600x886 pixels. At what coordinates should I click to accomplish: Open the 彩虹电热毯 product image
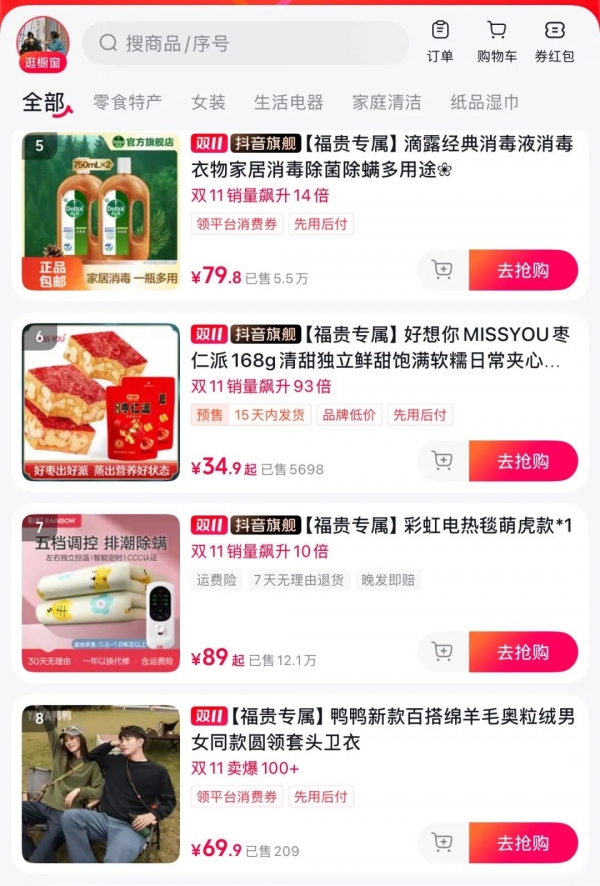click(101, 593)
